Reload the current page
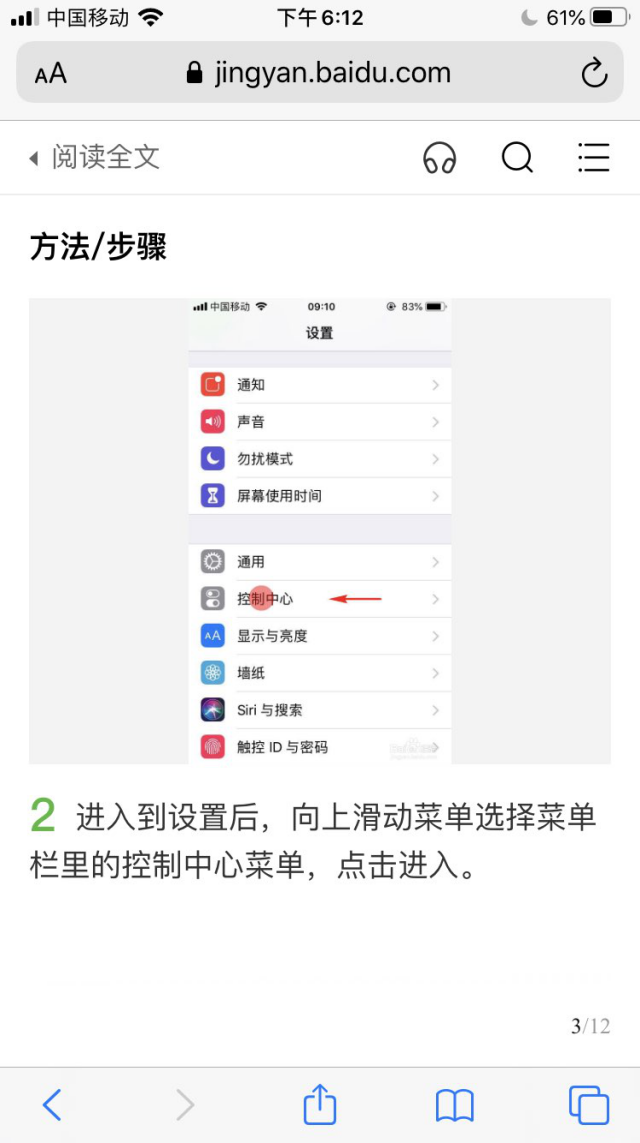 click(x=594, y=73)
